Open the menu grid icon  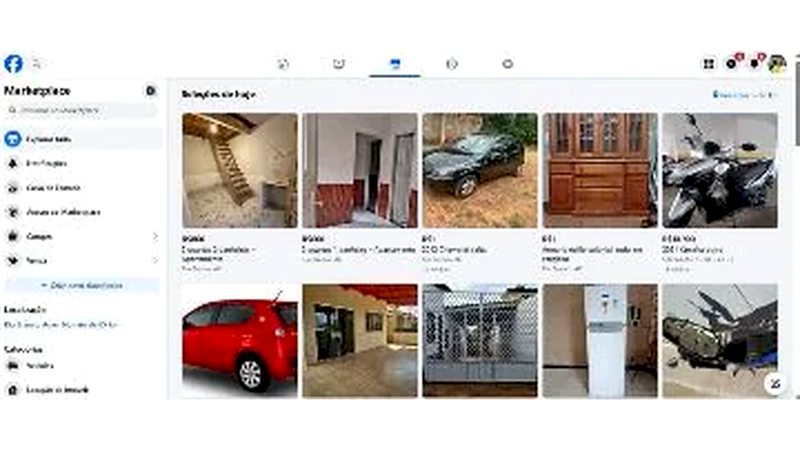tap(708, 64)
